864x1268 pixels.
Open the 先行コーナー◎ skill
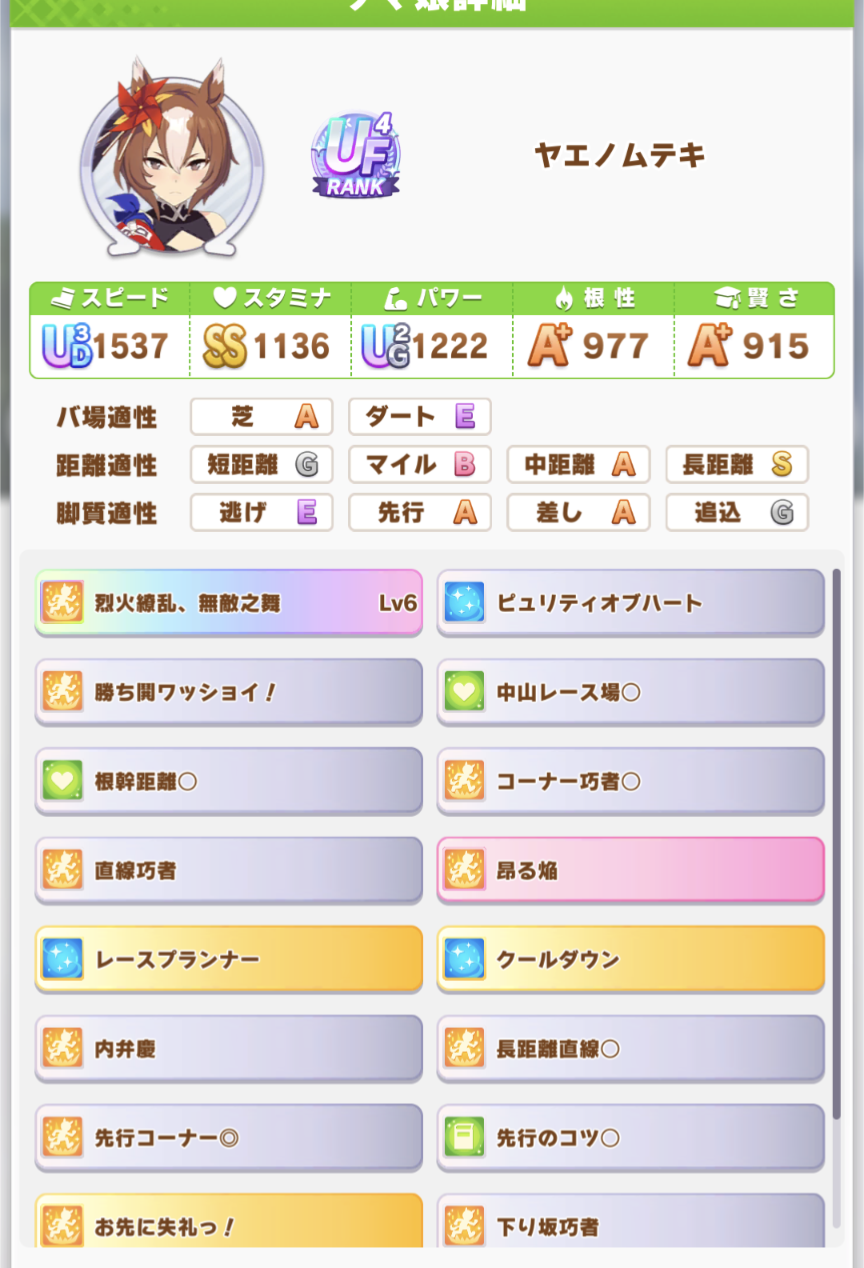click(x=229, y=1137)
